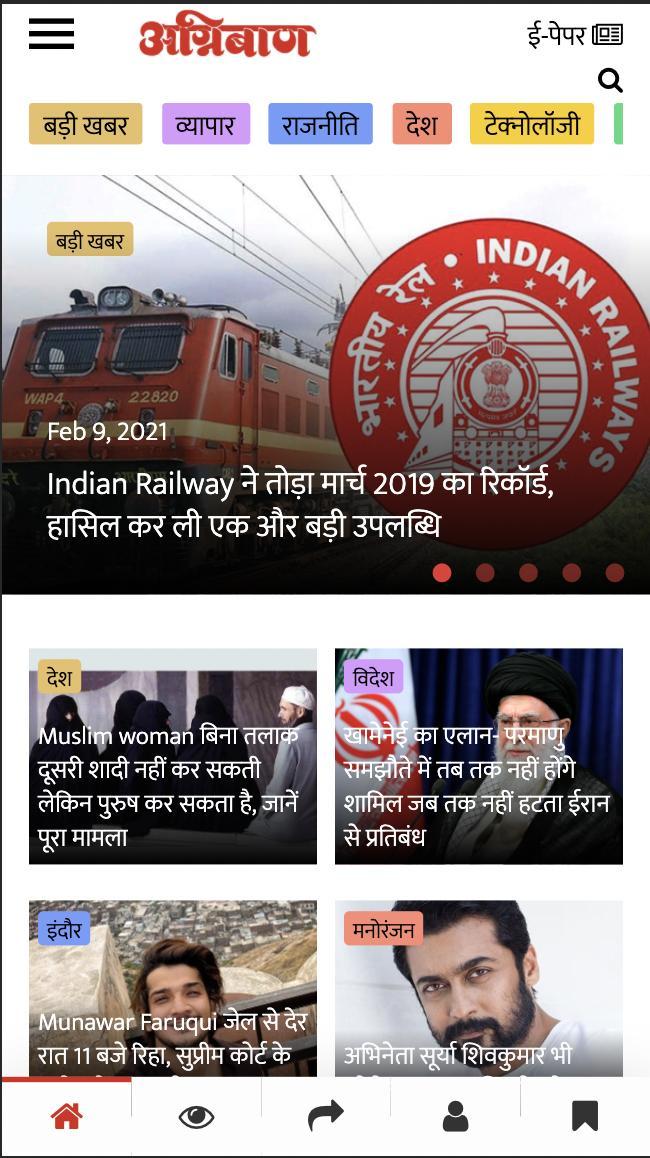The image size is (650, 1158).
Task: Open the profile tab
Action: [x=455, y=1116]
